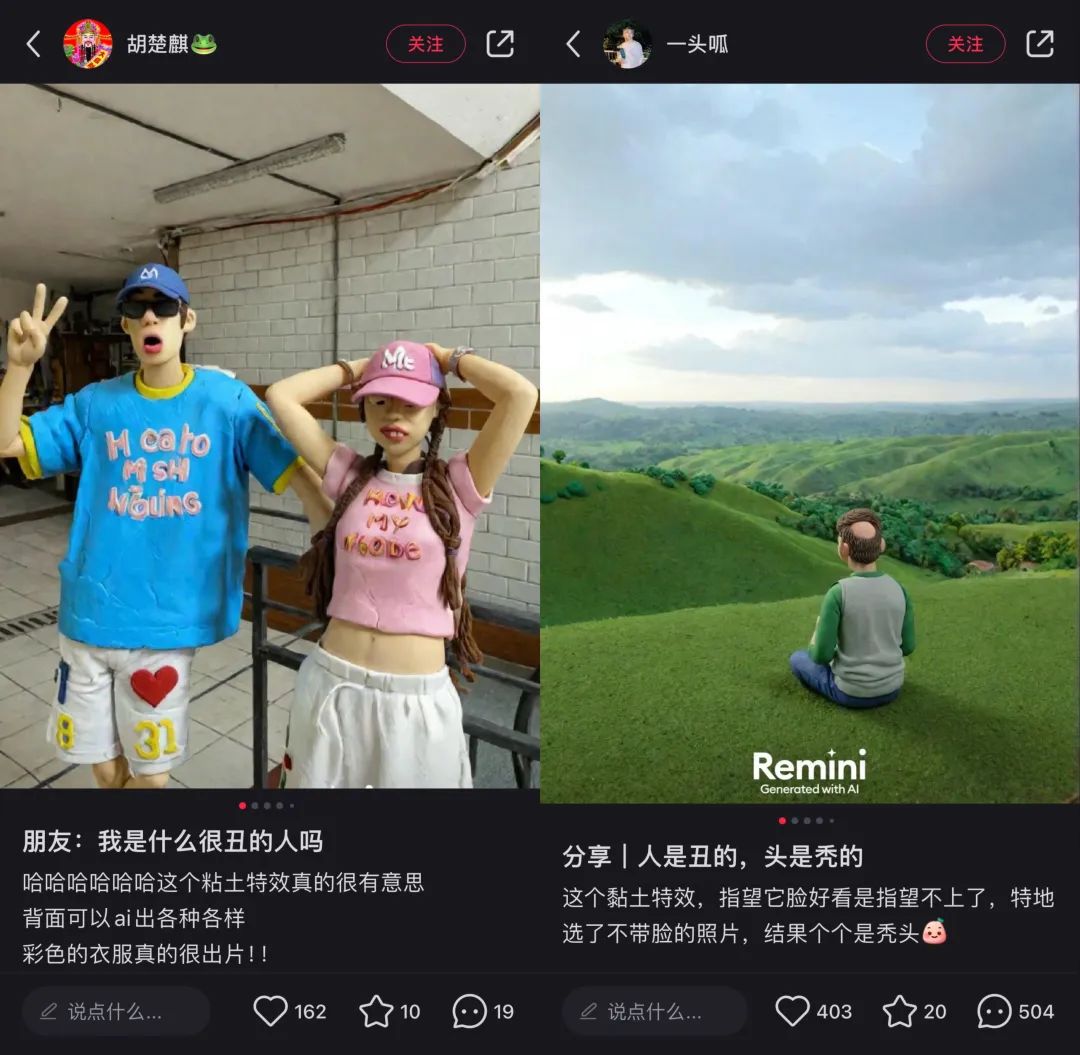Like the post with 162 likes

click(270, 1011)
